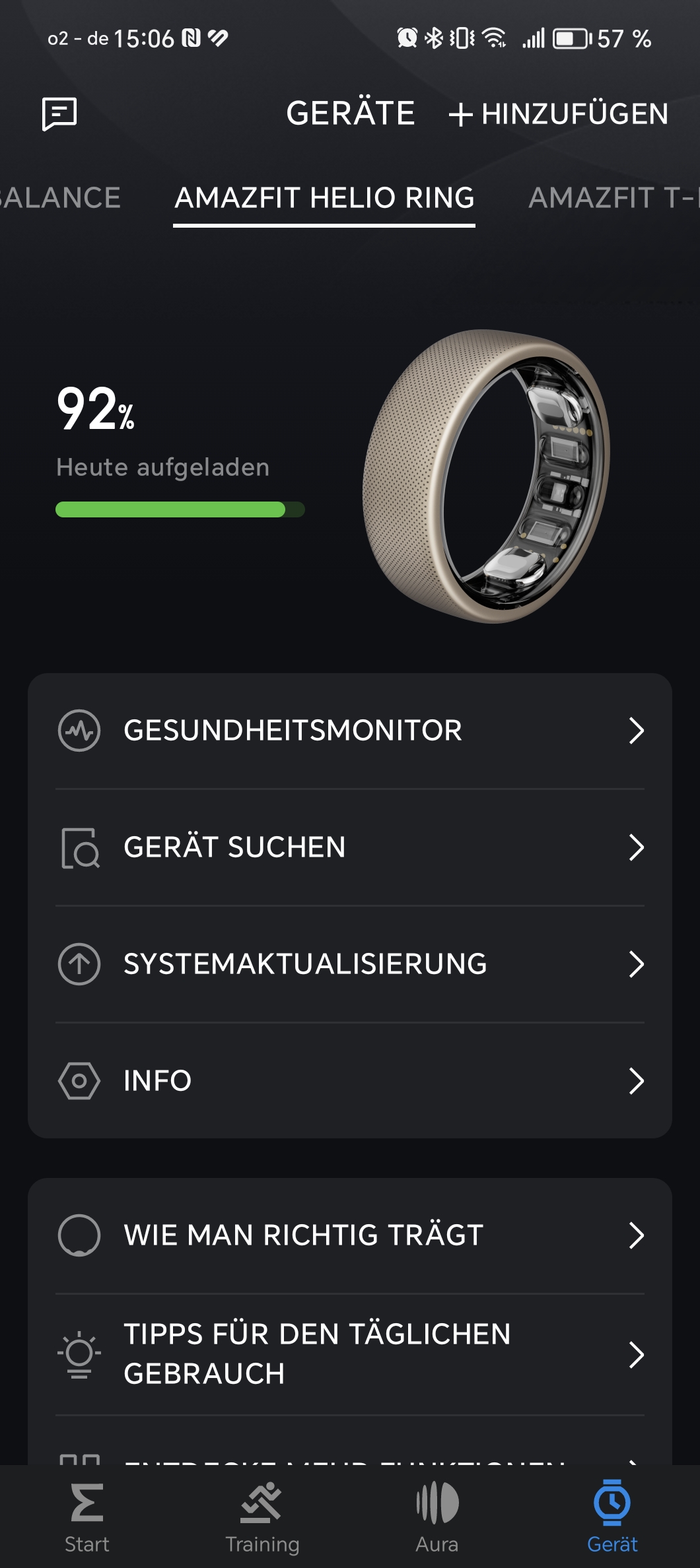The image size is (700, 1568).
Task: Open Gesundheitsmonitor settings
Action: (350, 731)
